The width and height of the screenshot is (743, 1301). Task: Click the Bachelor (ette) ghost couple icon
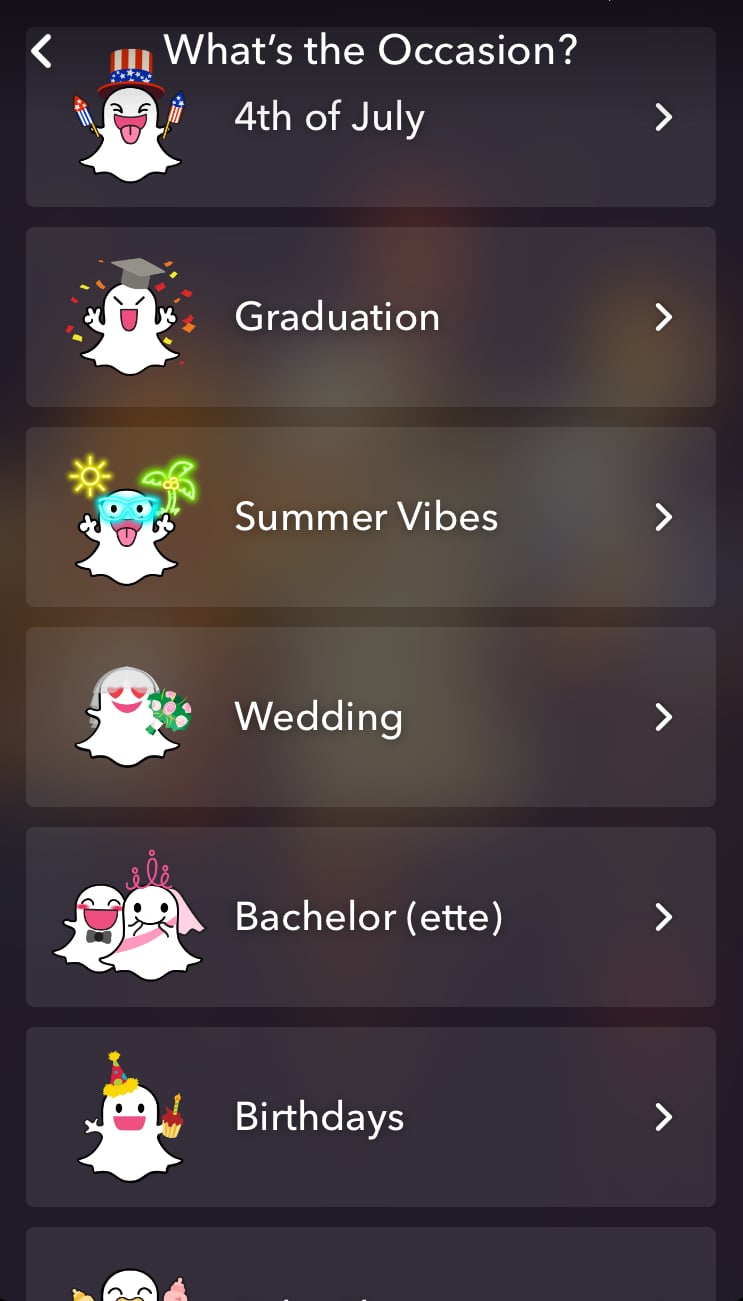(128, 917)
